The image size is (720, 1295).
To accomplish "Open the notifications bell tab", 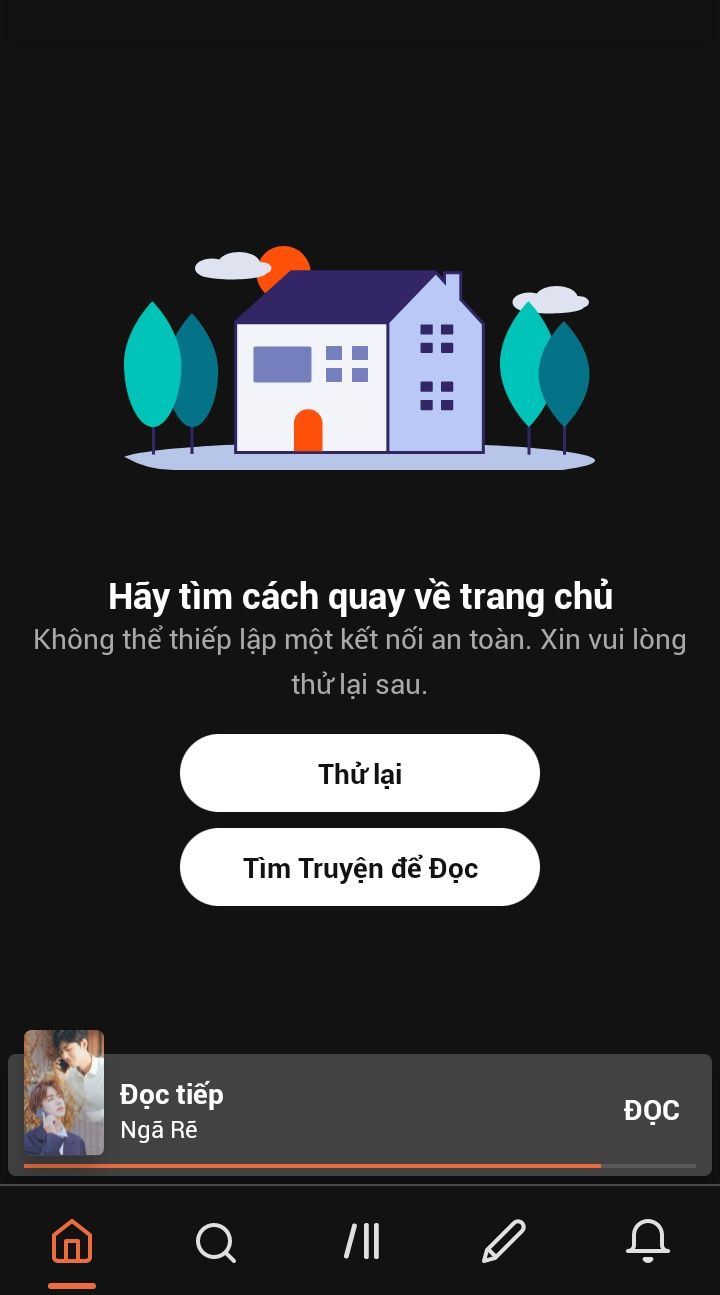I will [x=647, y=1242].
